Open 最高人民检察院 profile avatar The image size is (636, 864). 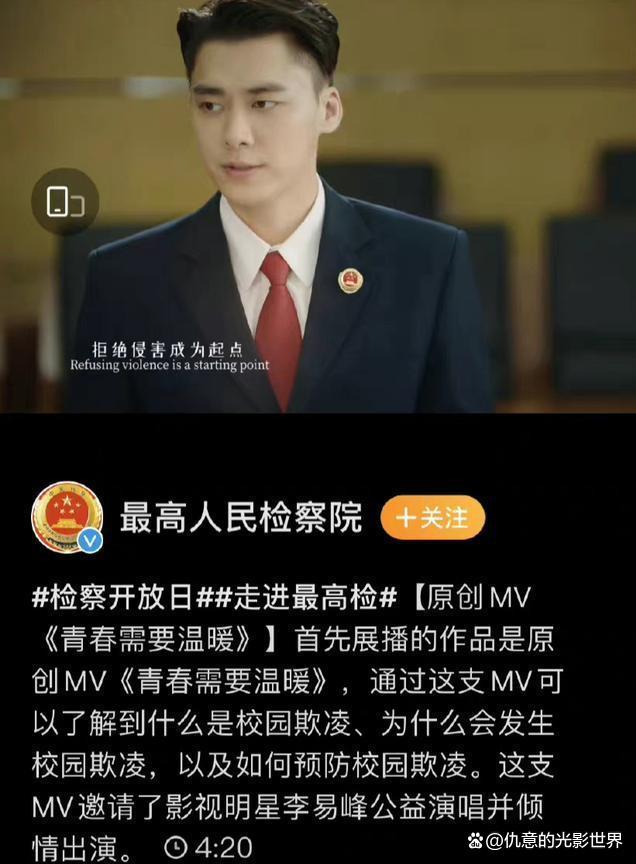pos(67,518)
